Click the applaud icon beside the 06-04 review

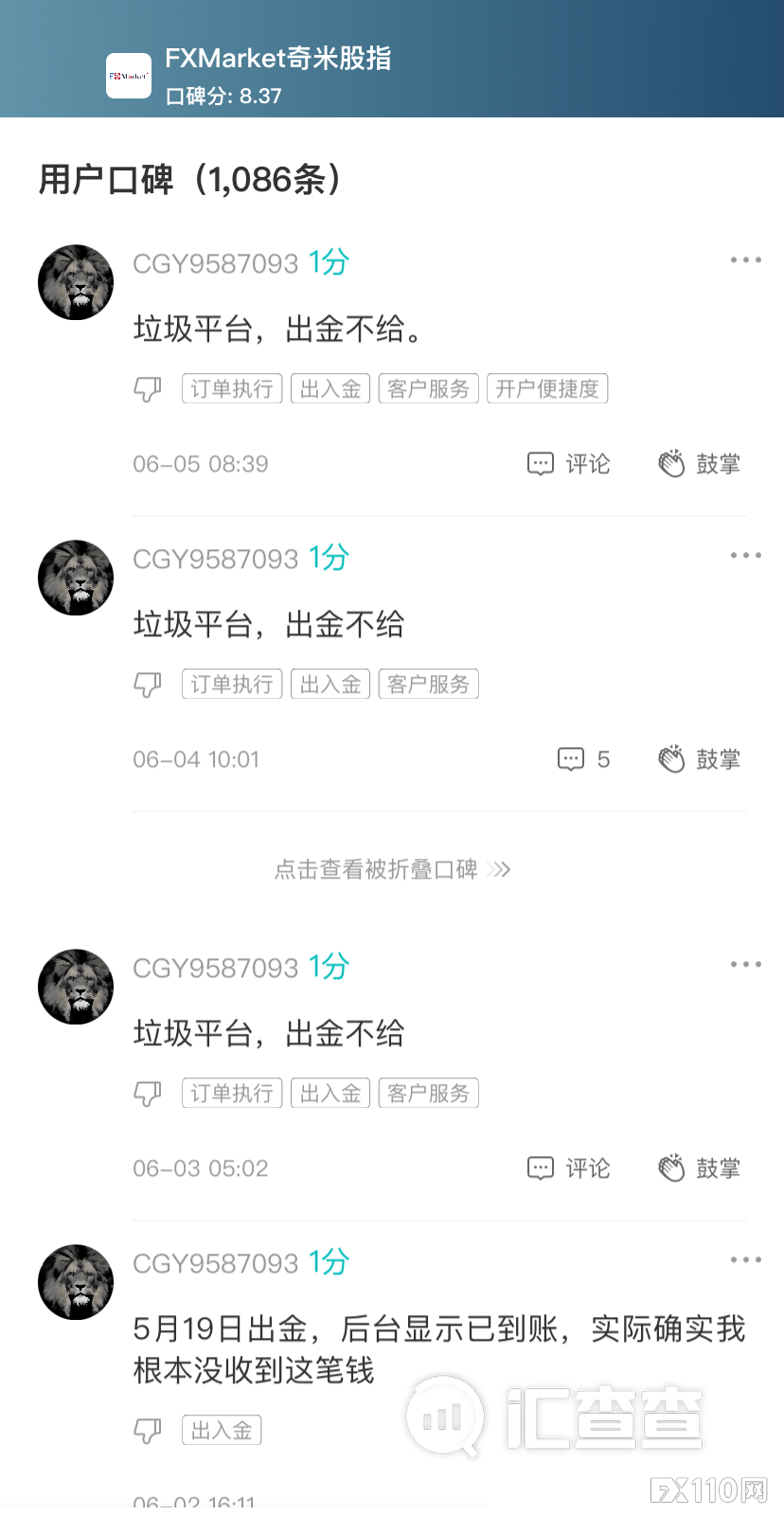tap(672, 757)
